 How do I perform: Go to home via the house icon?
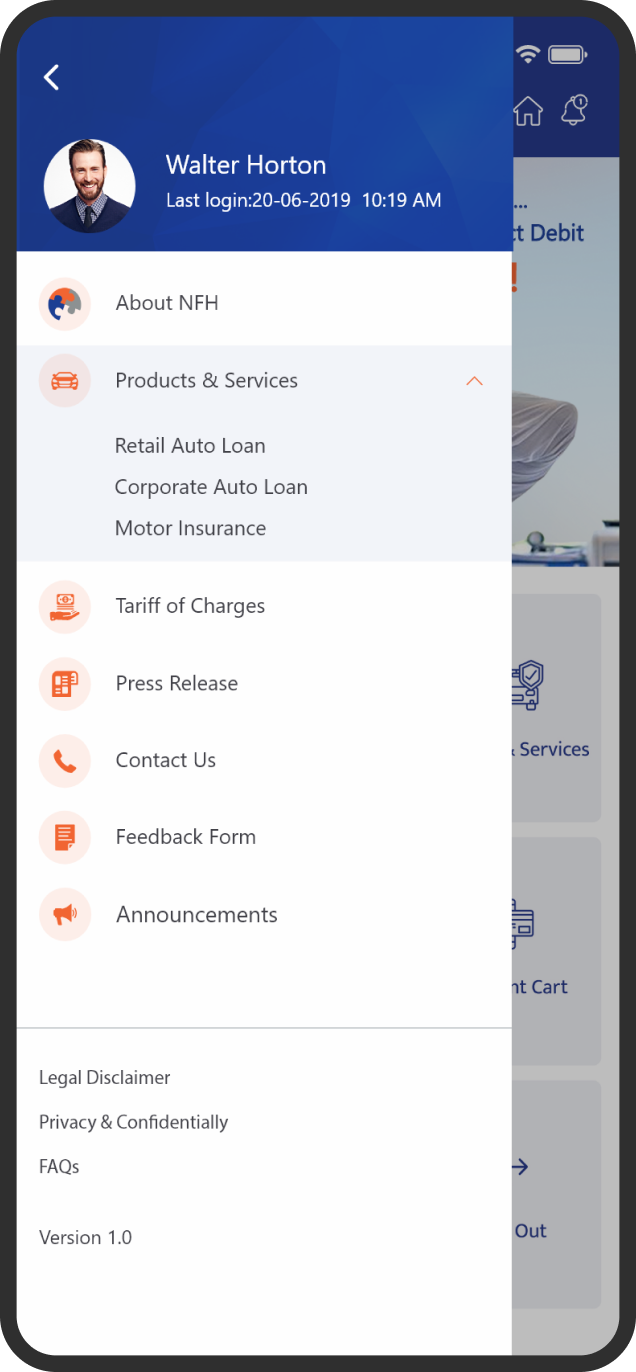tap(528, 111)
